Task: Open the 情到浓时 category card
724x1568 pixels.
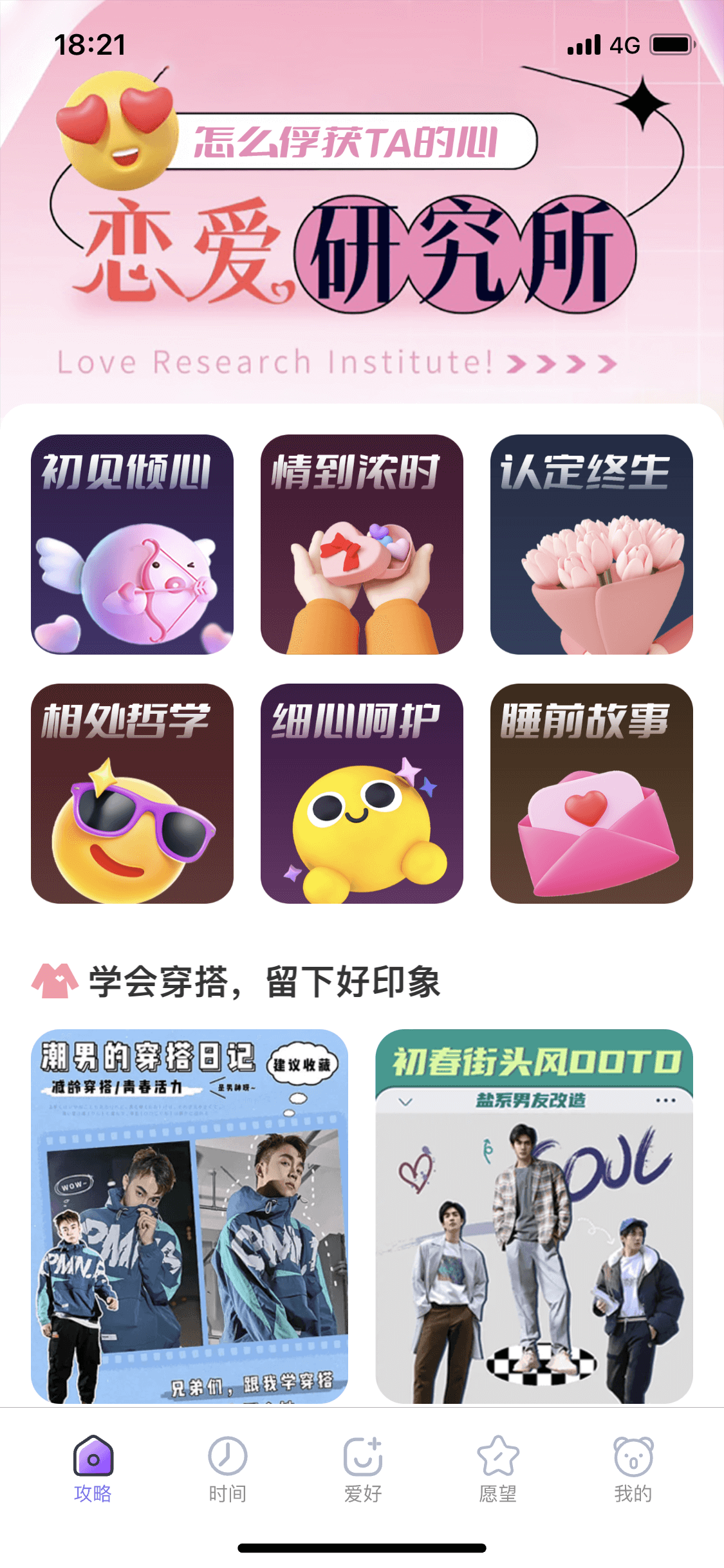Action: click(362, 544)
